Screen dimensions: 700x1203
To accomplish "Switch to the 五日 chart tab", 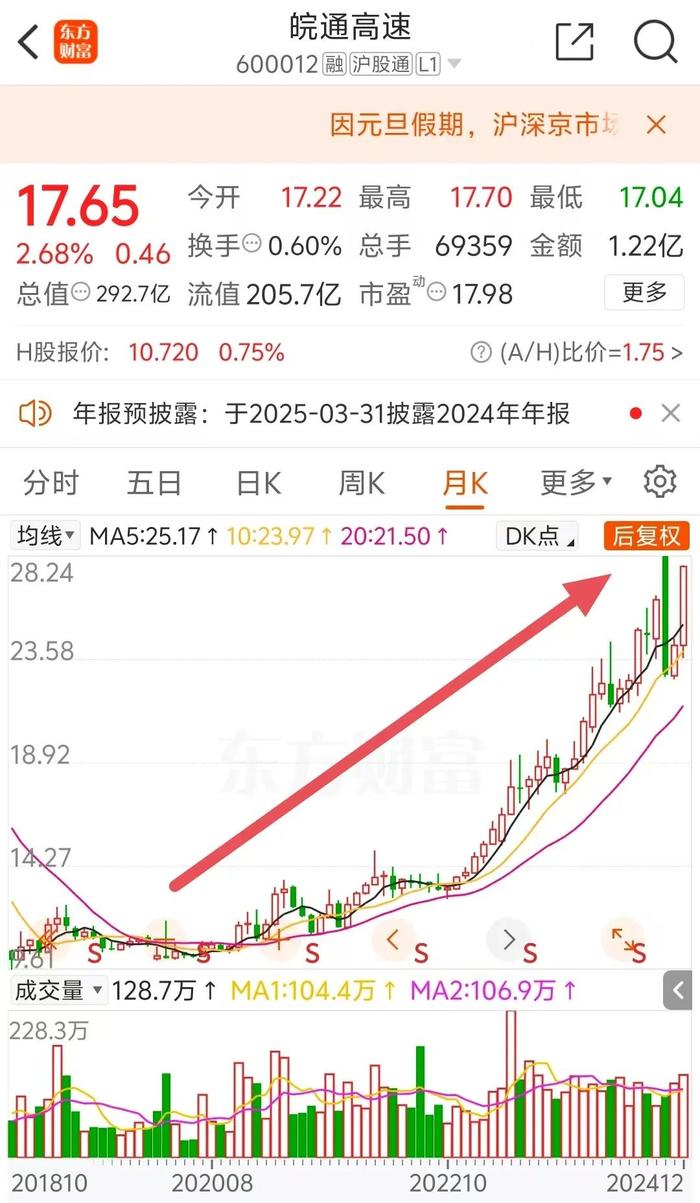I will [154, 483].
